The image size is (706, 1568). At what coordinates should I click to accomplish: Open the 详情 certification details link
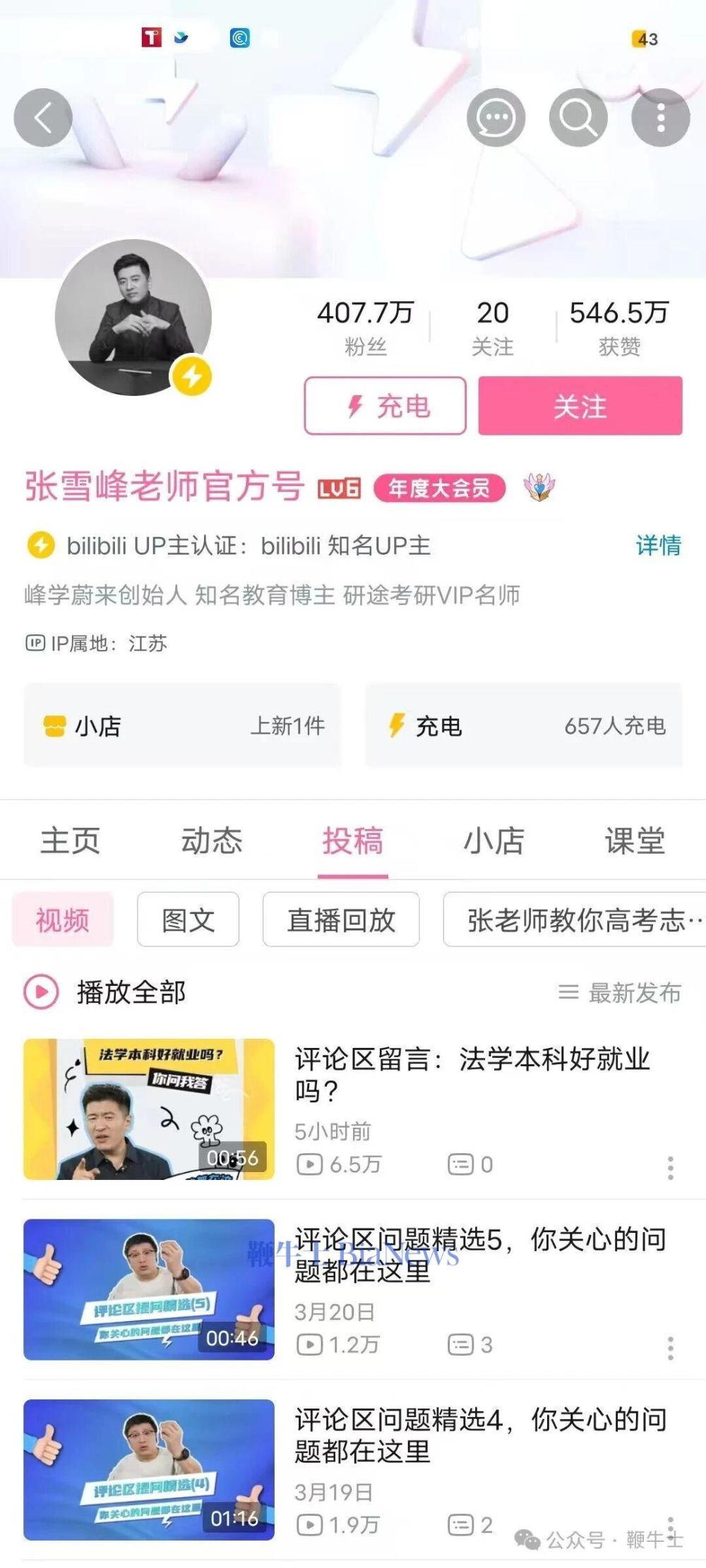click(658, 545)
